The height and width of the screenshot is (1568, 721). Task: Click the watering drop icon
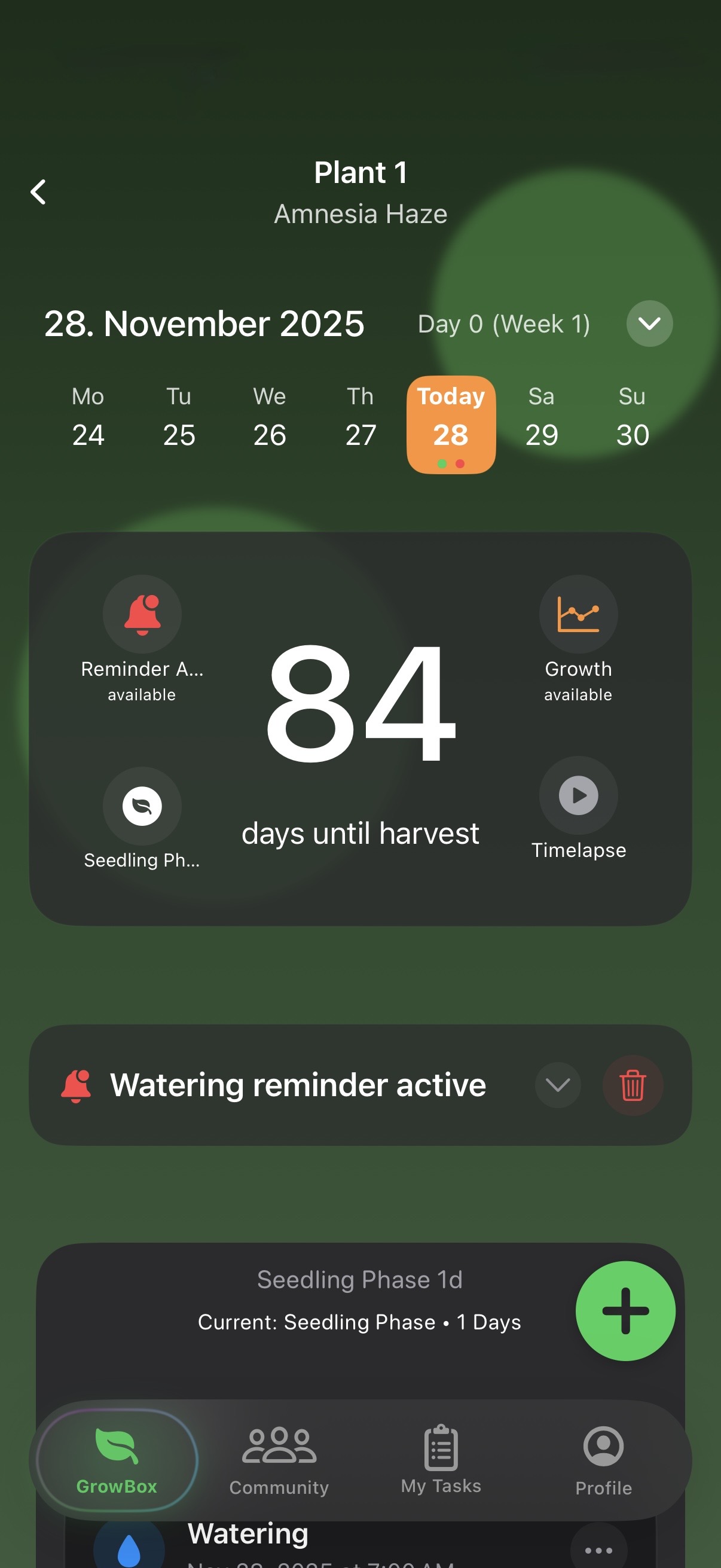(130, 1549)
